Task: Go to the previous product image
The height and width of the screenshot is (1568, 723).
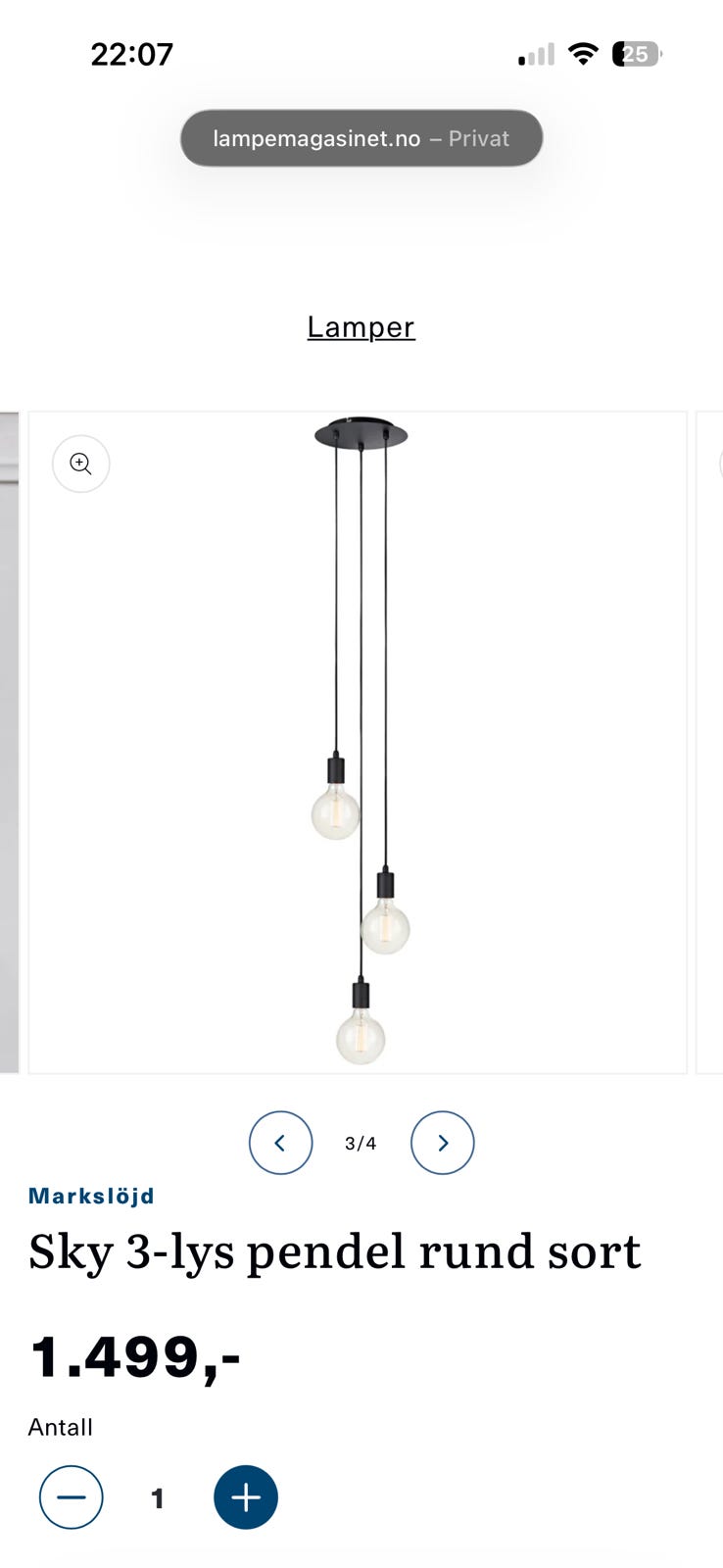Action: pyautogui.click(x=280, y=1143)
